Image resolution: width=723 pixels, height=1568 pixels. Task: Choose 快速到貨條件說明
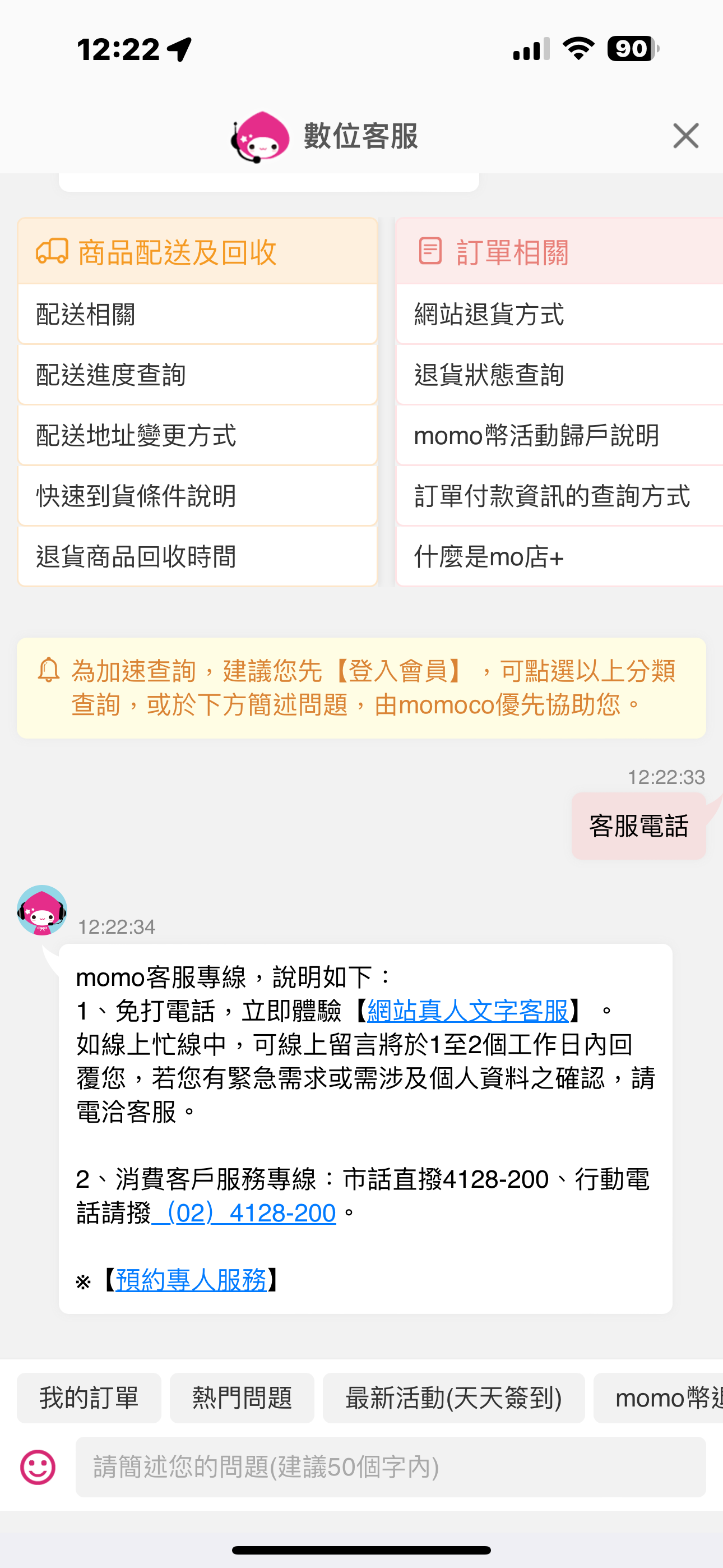[197, 496]
